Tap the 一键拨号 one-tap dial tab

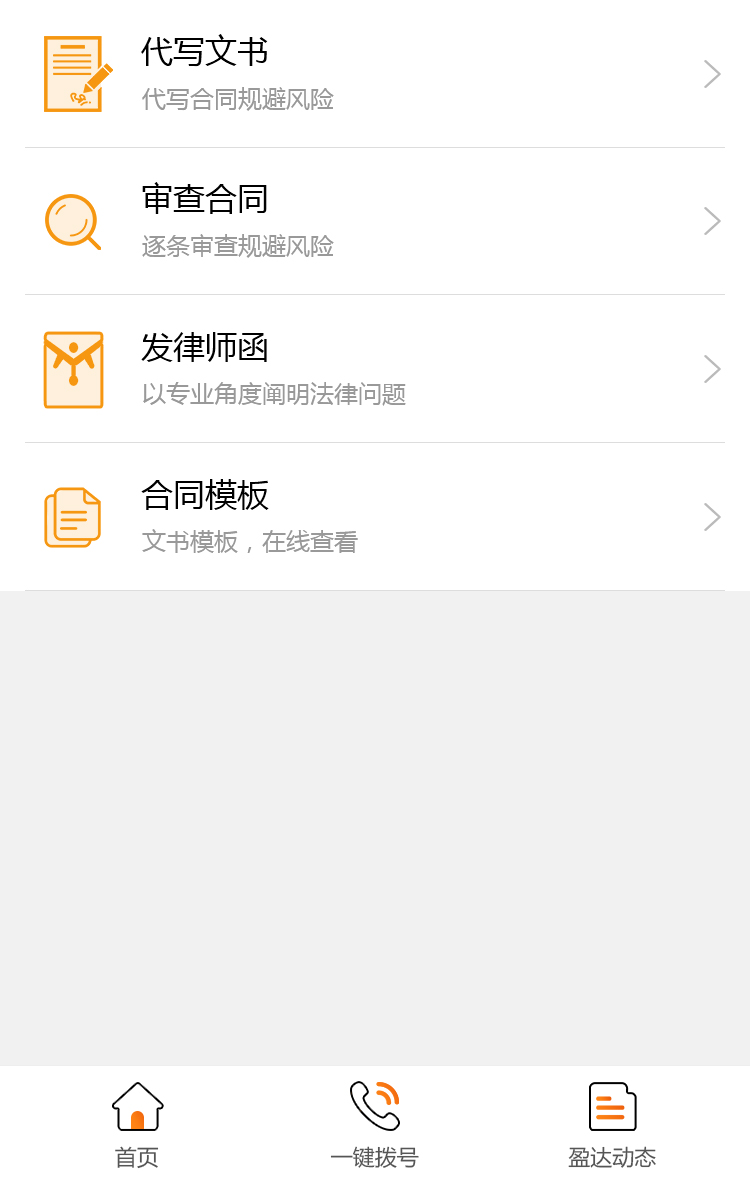[x=375, y=1124]
